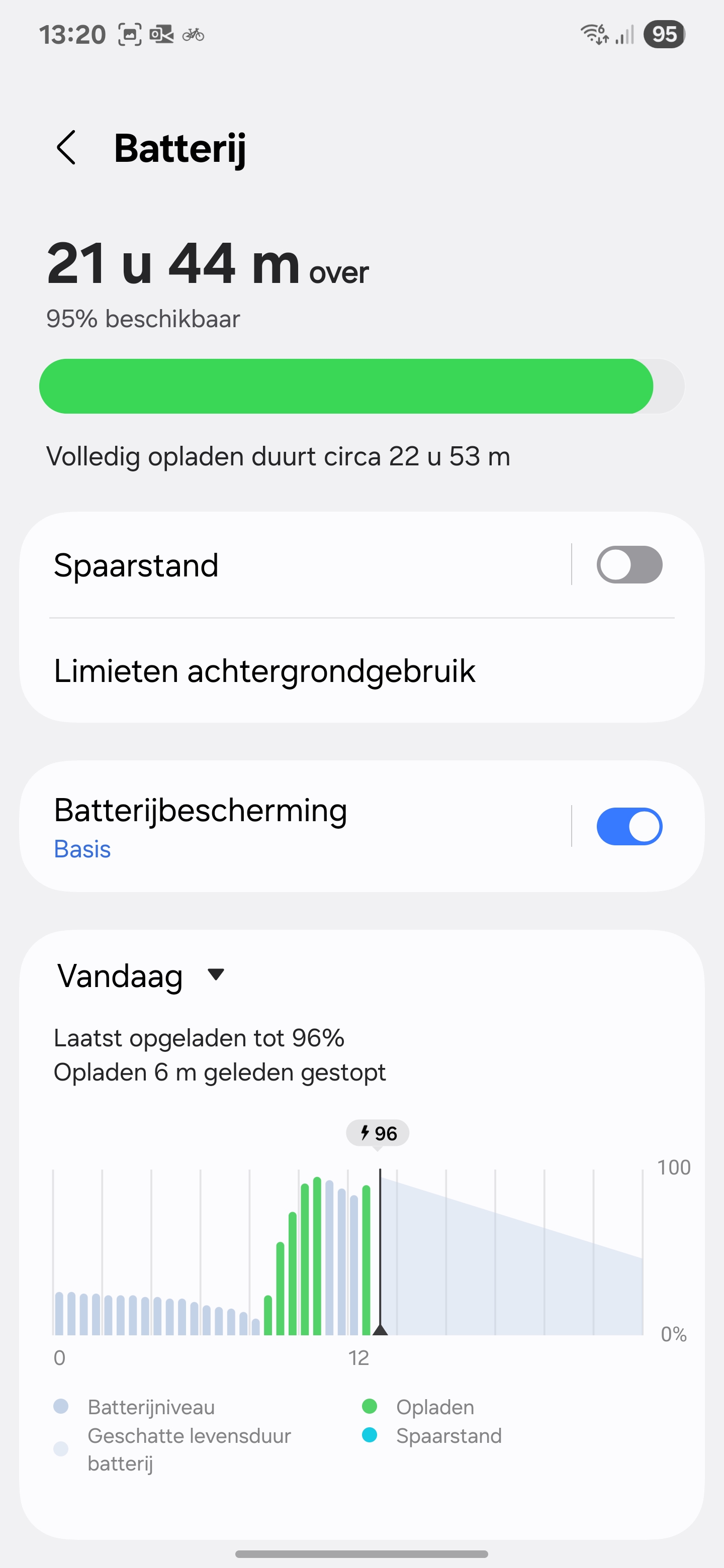Screen dimensions: 724x1568
Task: Go back from the Batterij screen
Action: pyautogui.click(x=66, y=148)
